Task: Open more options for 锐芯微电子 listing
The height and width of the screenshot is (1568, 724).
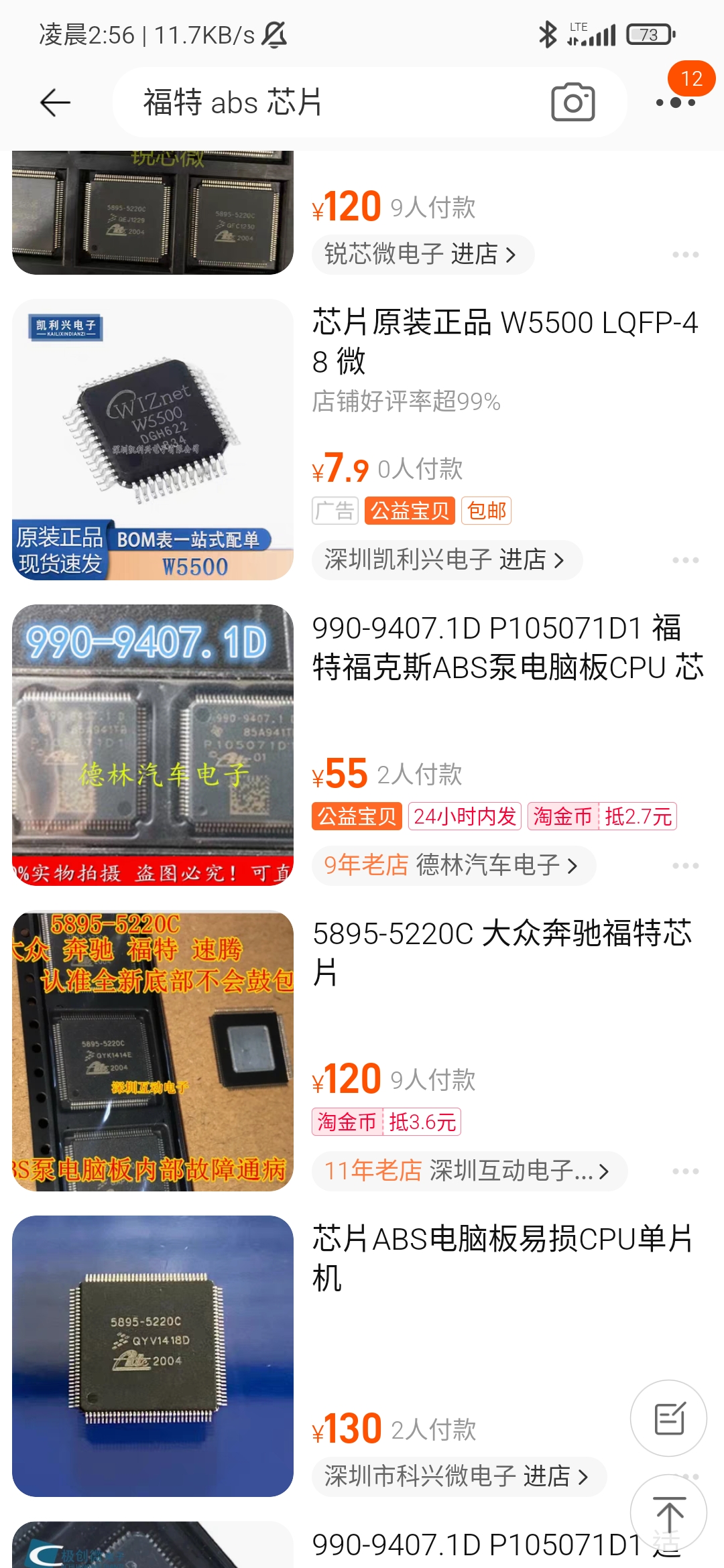Action: [x=685, y=255]
